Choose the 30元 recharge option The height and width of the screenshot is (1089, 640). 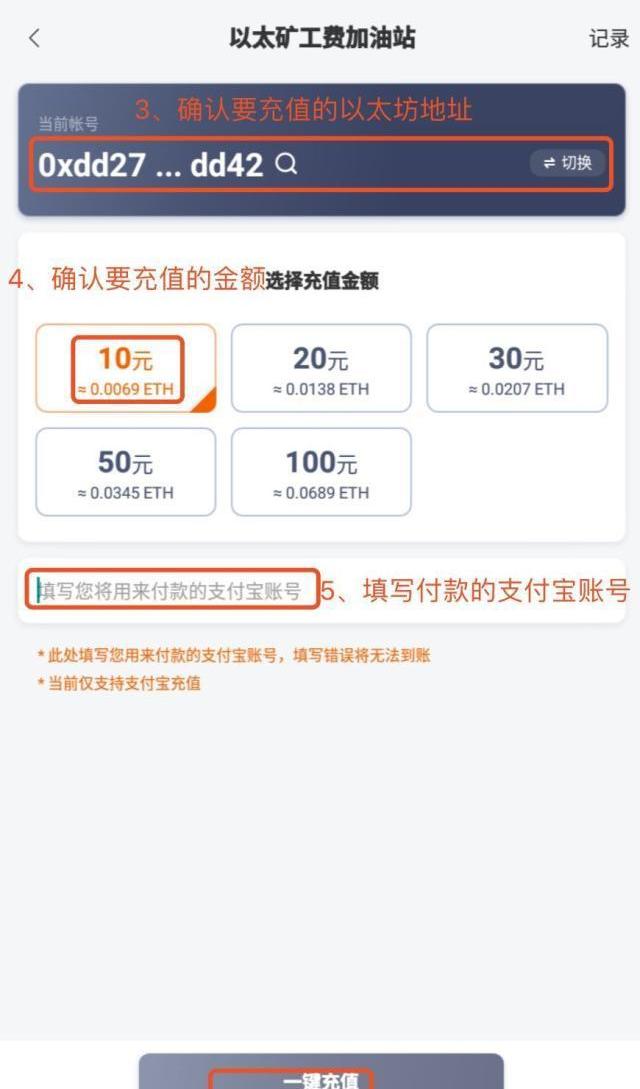[x=516, y=368]
